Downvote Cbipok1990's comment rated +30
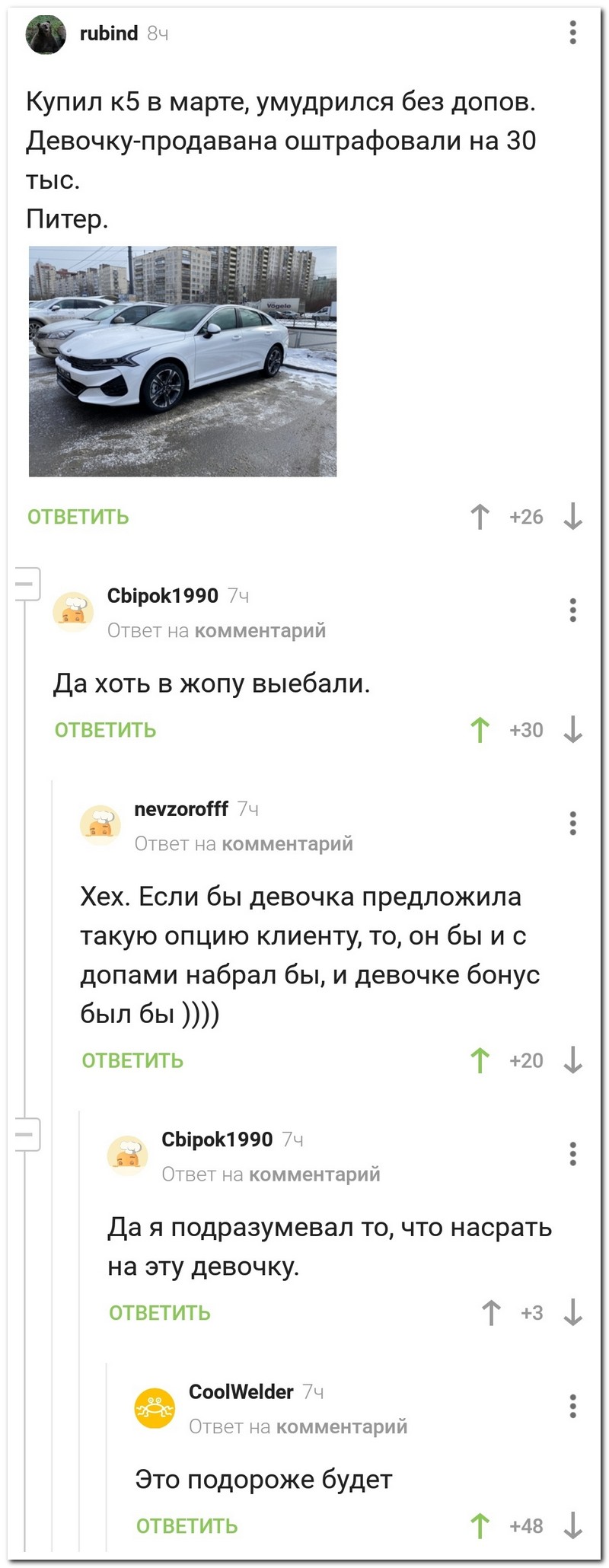 [x=572, y=730]
